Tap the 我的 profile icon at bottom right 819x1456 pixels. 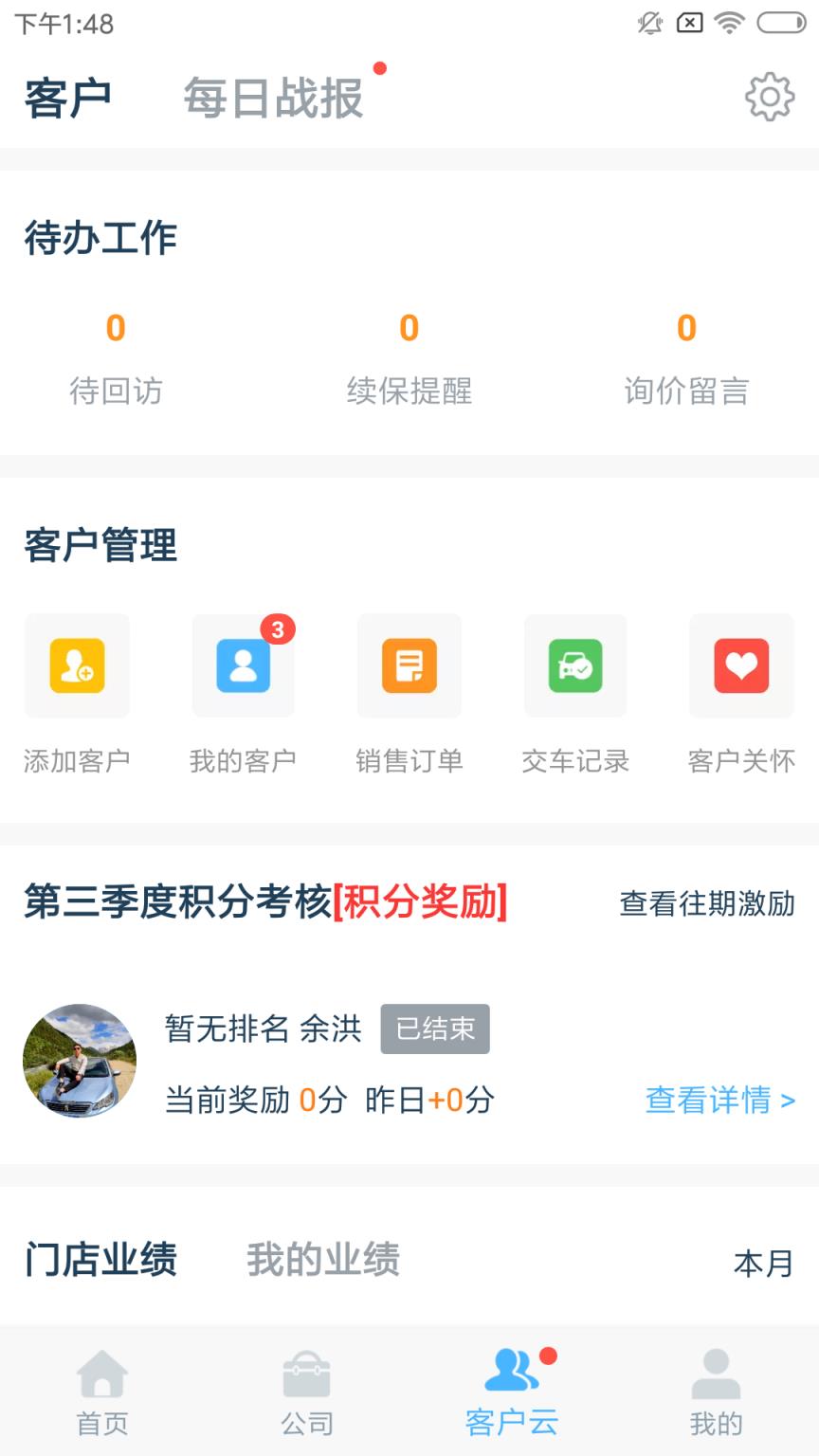717,1391
